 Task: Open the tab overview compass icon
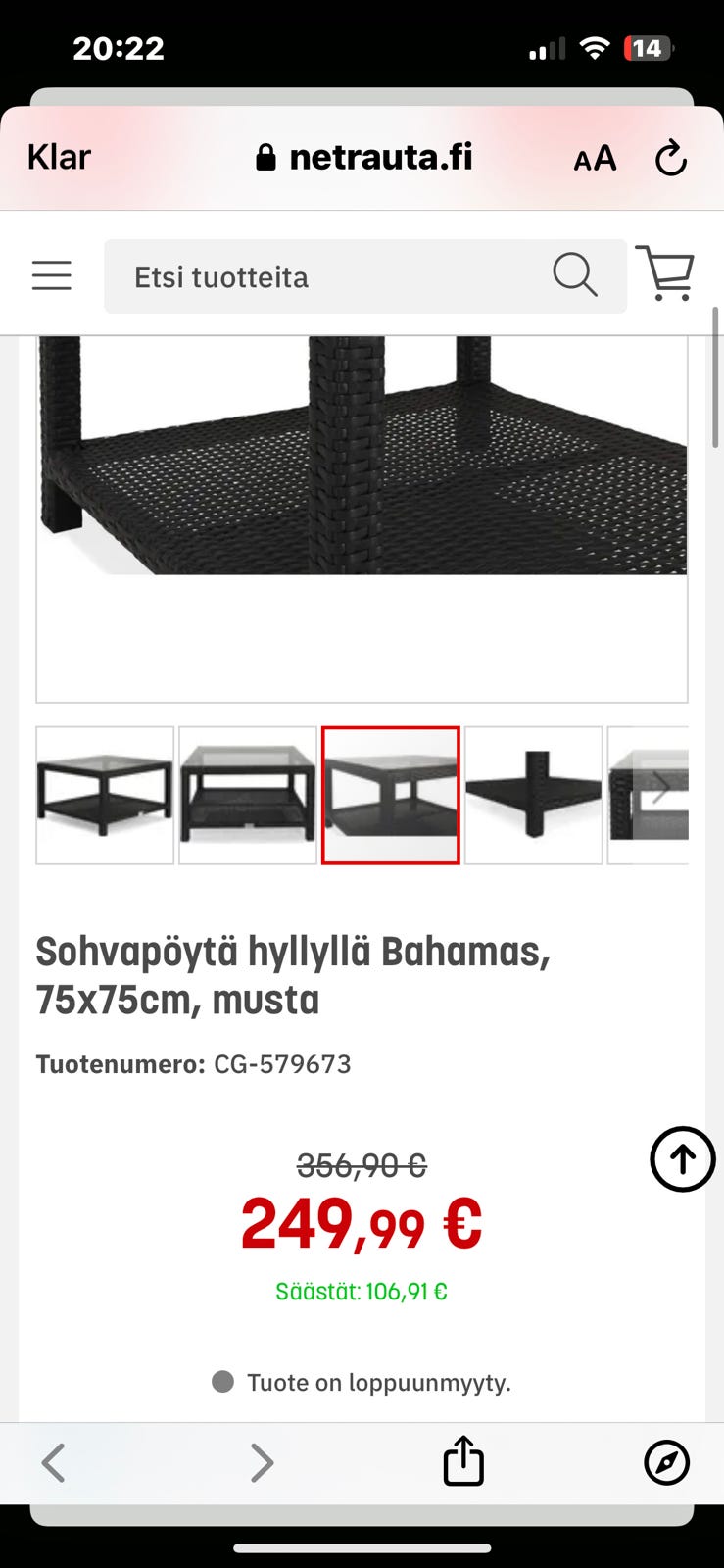pos(665,1461)
